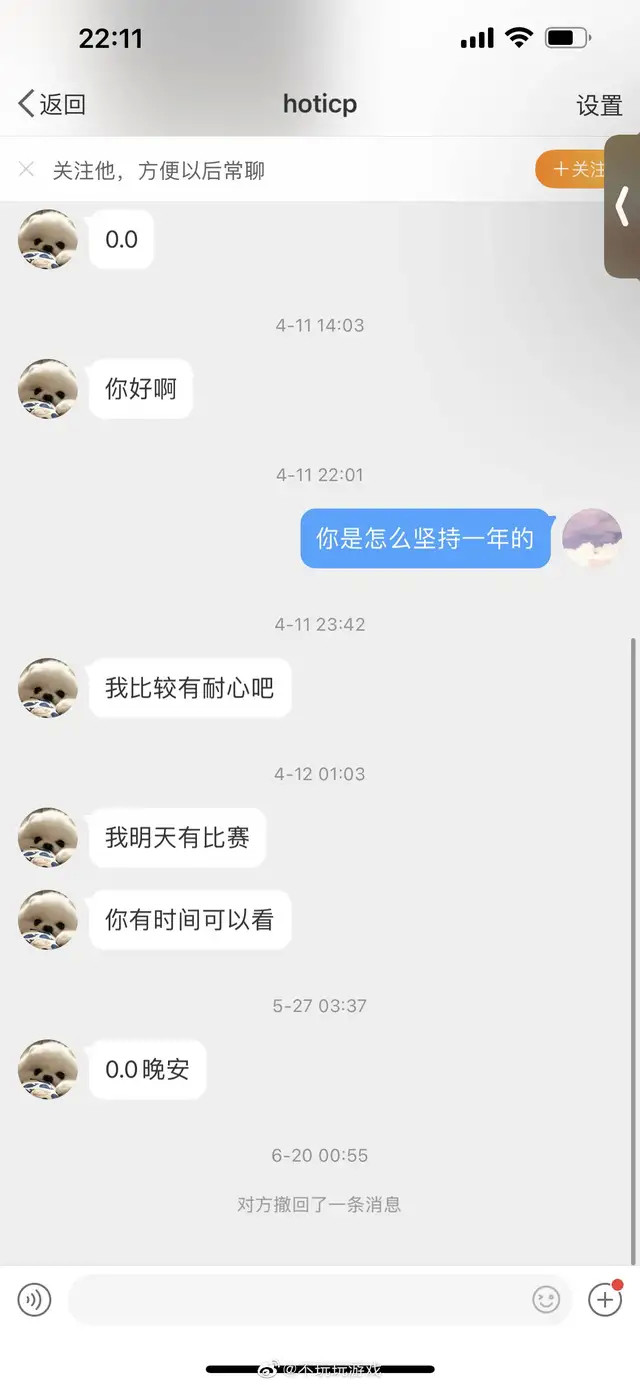Screen dimensions: 640x1385
Task: Open the plus attachment menu
Action: point(604,1299)
